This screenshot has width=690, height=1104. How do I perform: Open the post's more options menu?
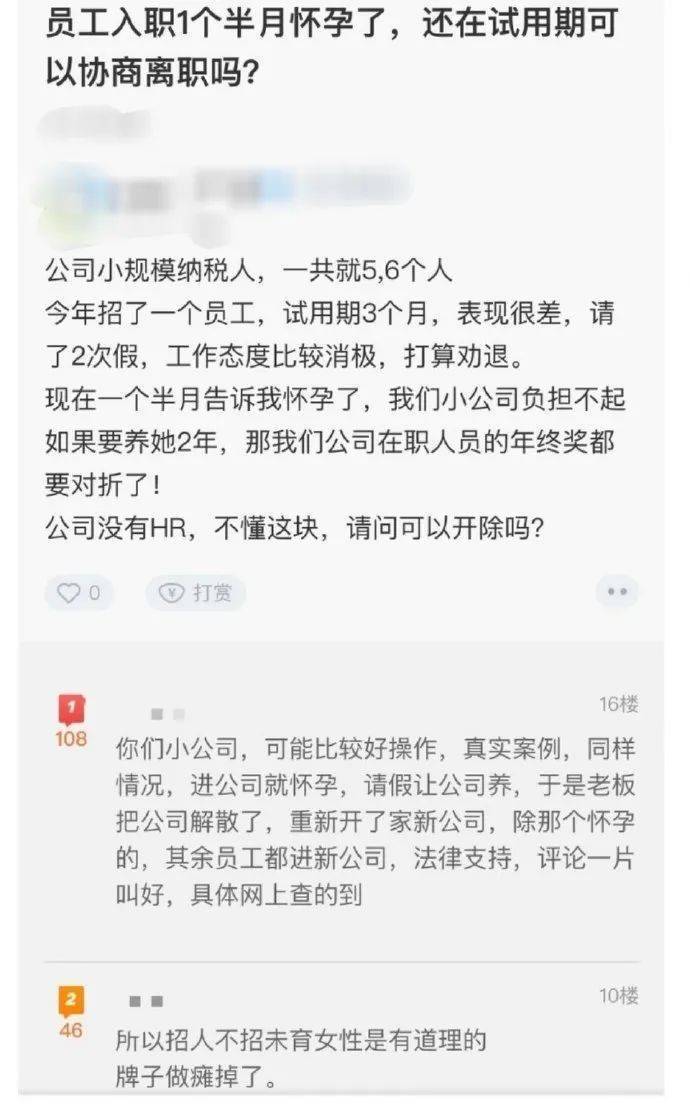[616, 592]
